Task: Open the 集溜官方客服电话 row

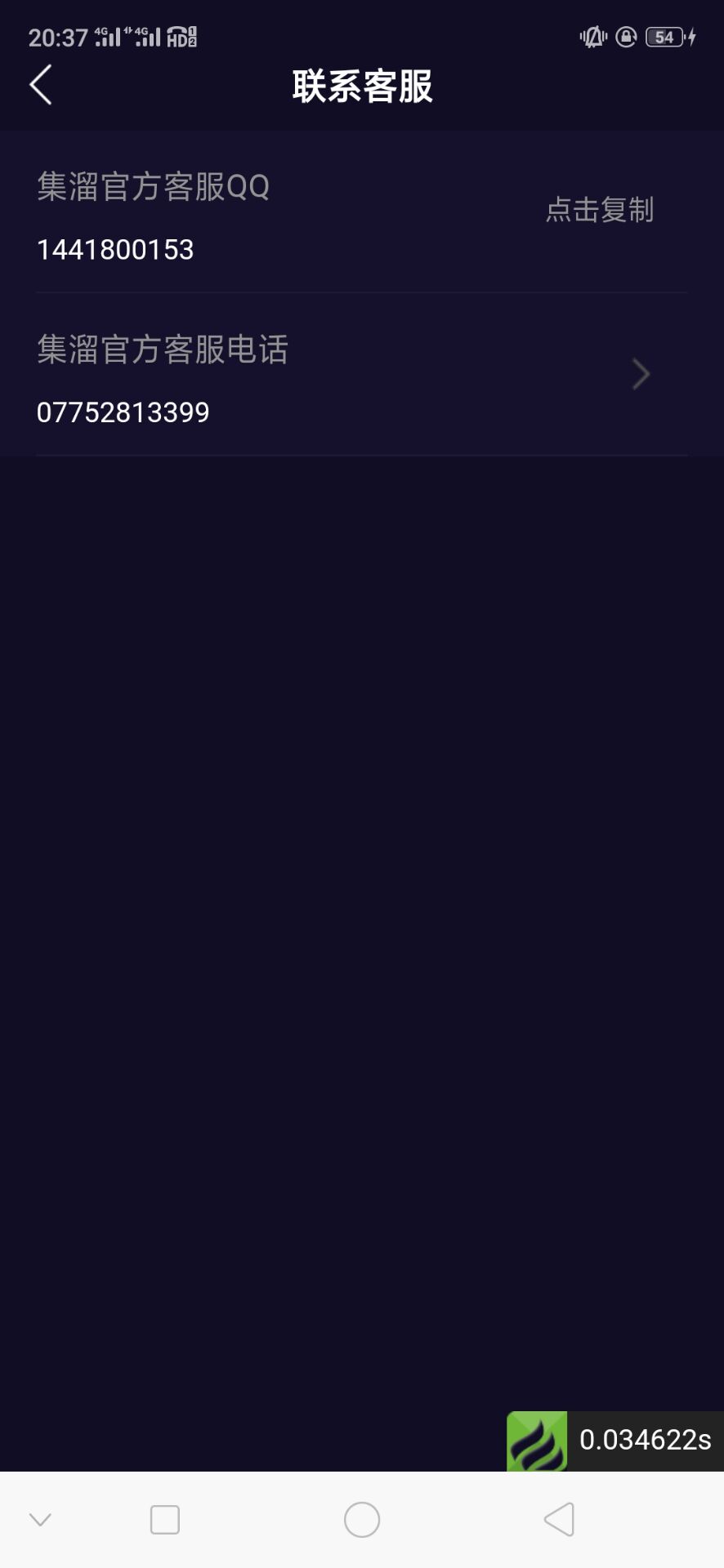Action: click(x=361, y=376)
